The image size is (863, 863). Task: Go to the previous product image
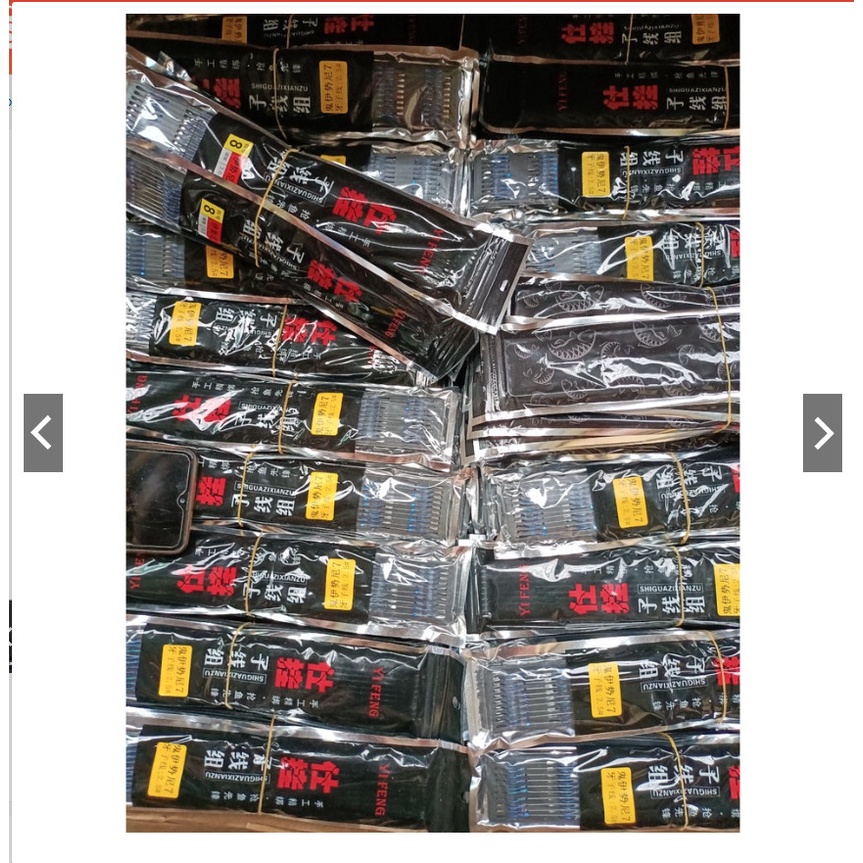click(x=43, y=433)
